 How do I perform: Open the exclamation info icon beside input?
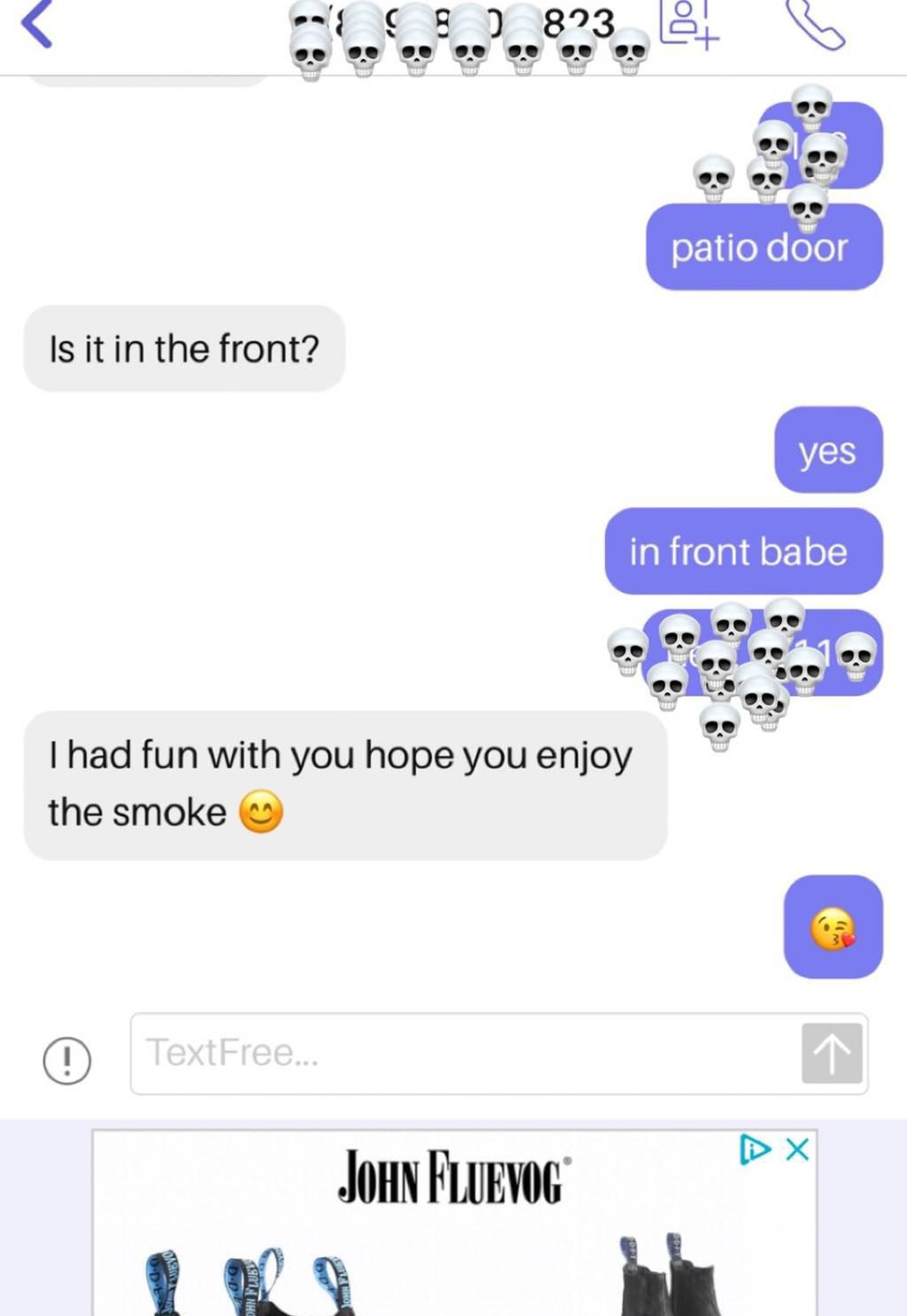coord(67,1060)
